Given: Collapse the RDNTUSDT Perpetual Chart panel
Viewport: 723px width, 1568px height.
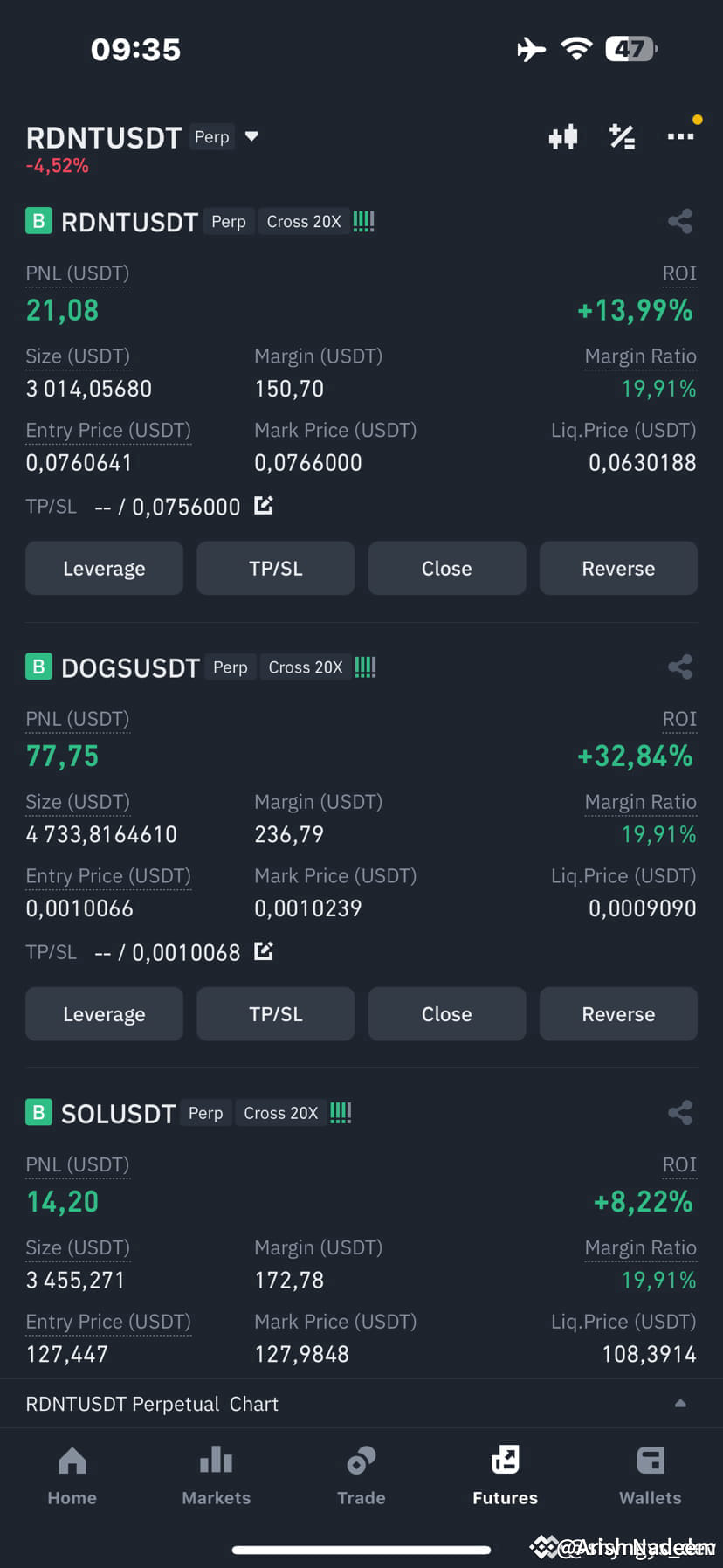Looking at the screenshot, I should coord(680,1403).
